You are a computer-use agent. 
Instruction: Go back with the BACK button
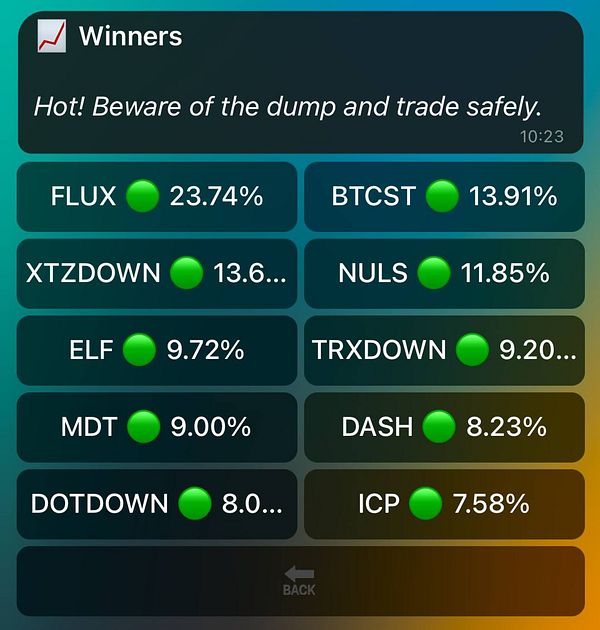click(300, 581)
